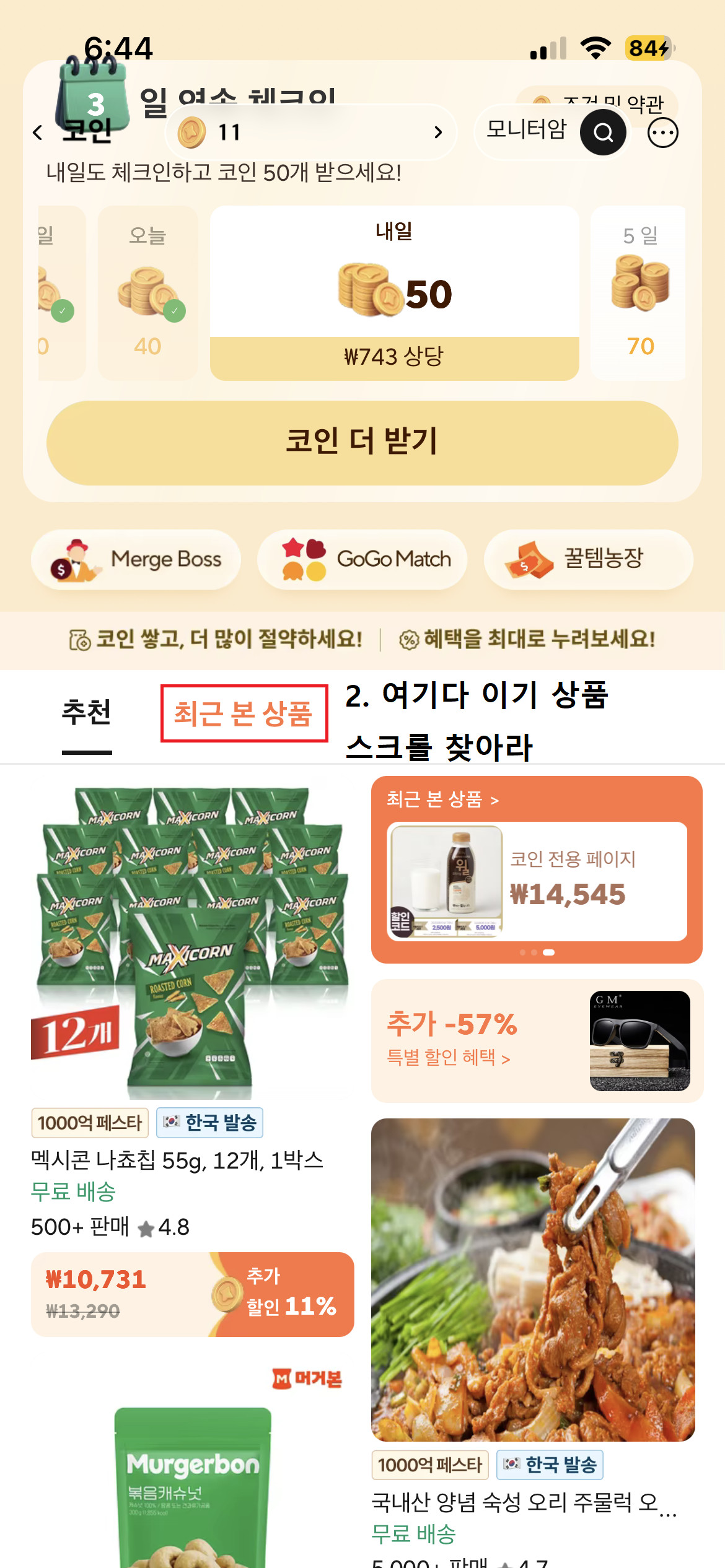Tap the black magnifier search button
This screenshot has height=1568, width=725.
click(602, 133)
